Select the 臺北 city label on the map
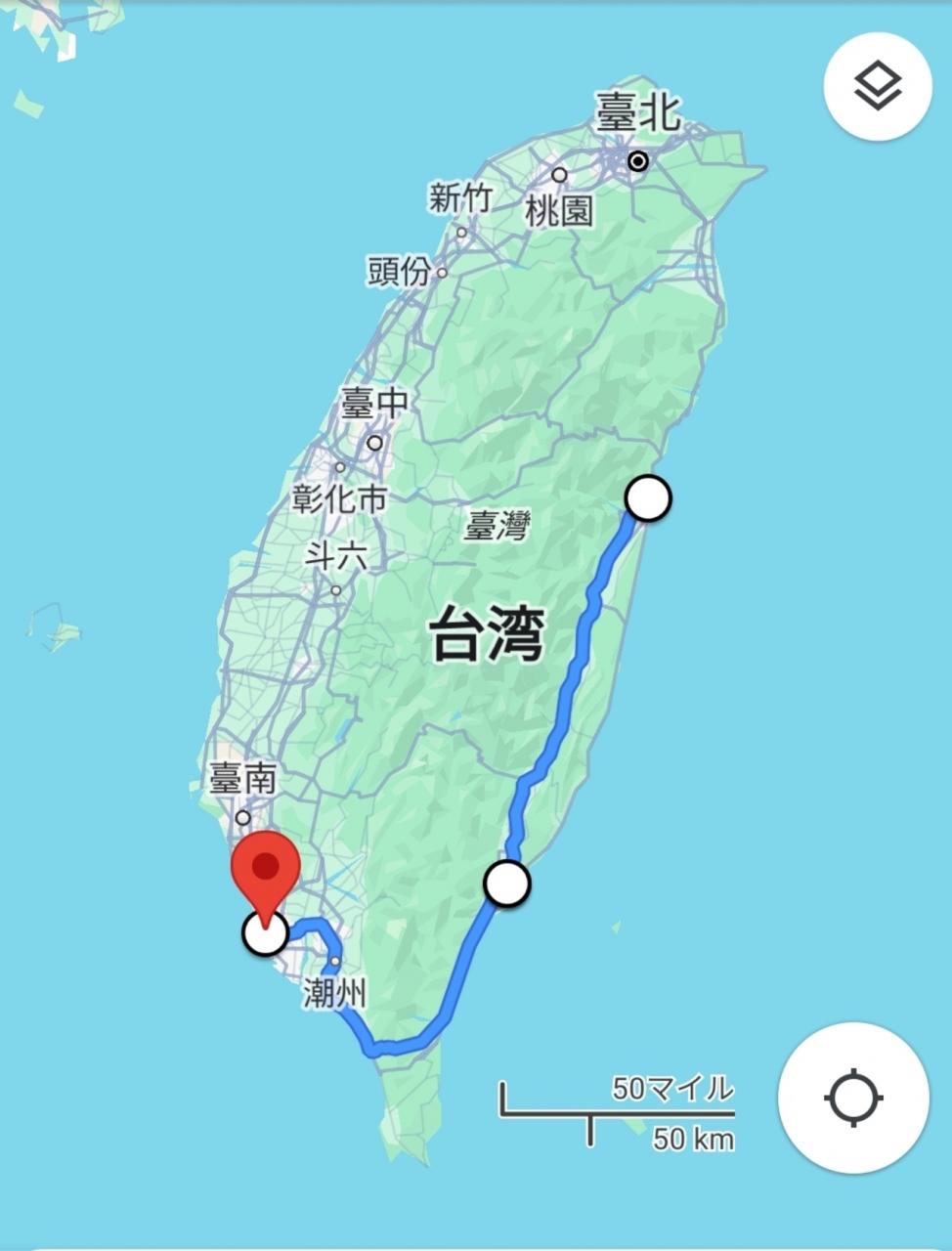This screenshot has height=1251, width=952. (x=638, y=113)
